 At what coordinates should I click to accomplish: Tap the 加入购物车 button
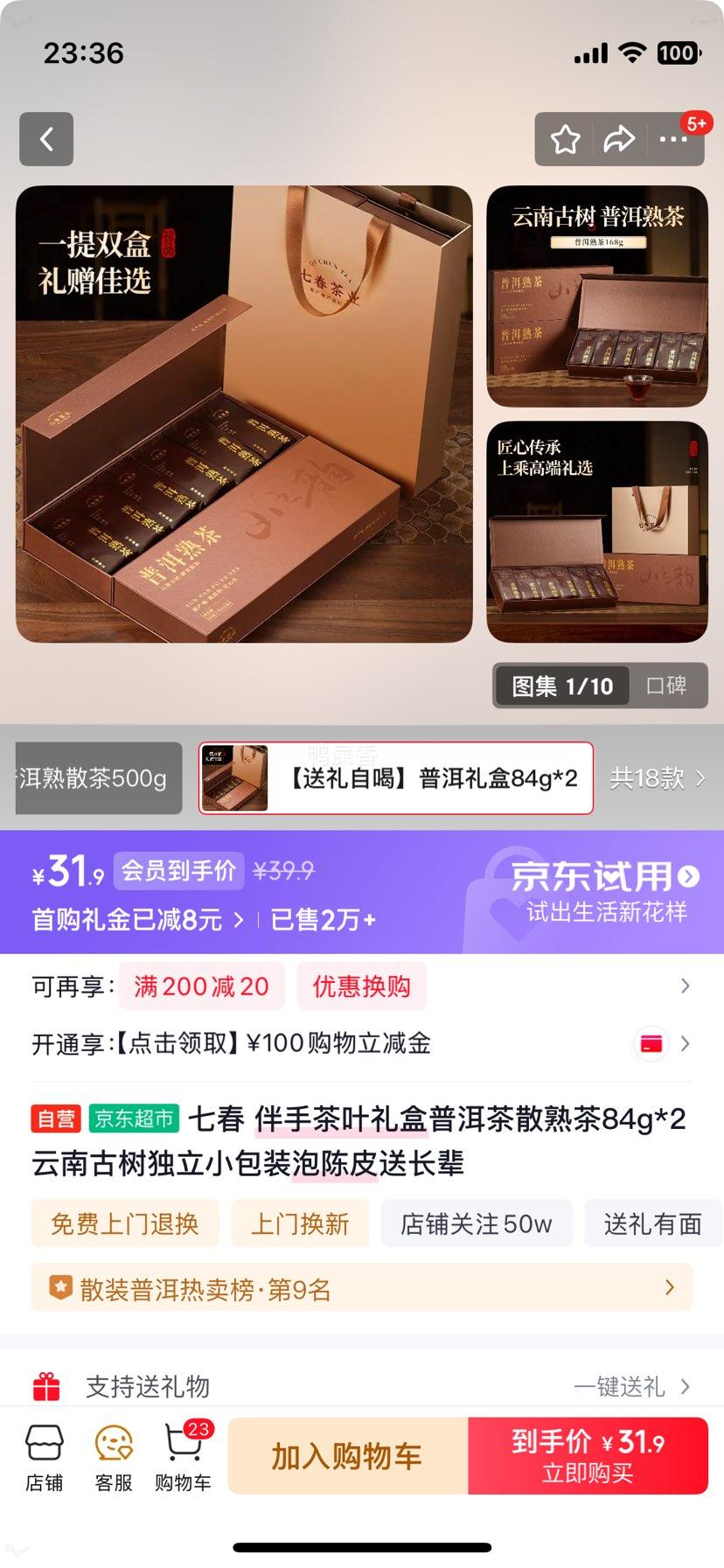coord(346,1454)
